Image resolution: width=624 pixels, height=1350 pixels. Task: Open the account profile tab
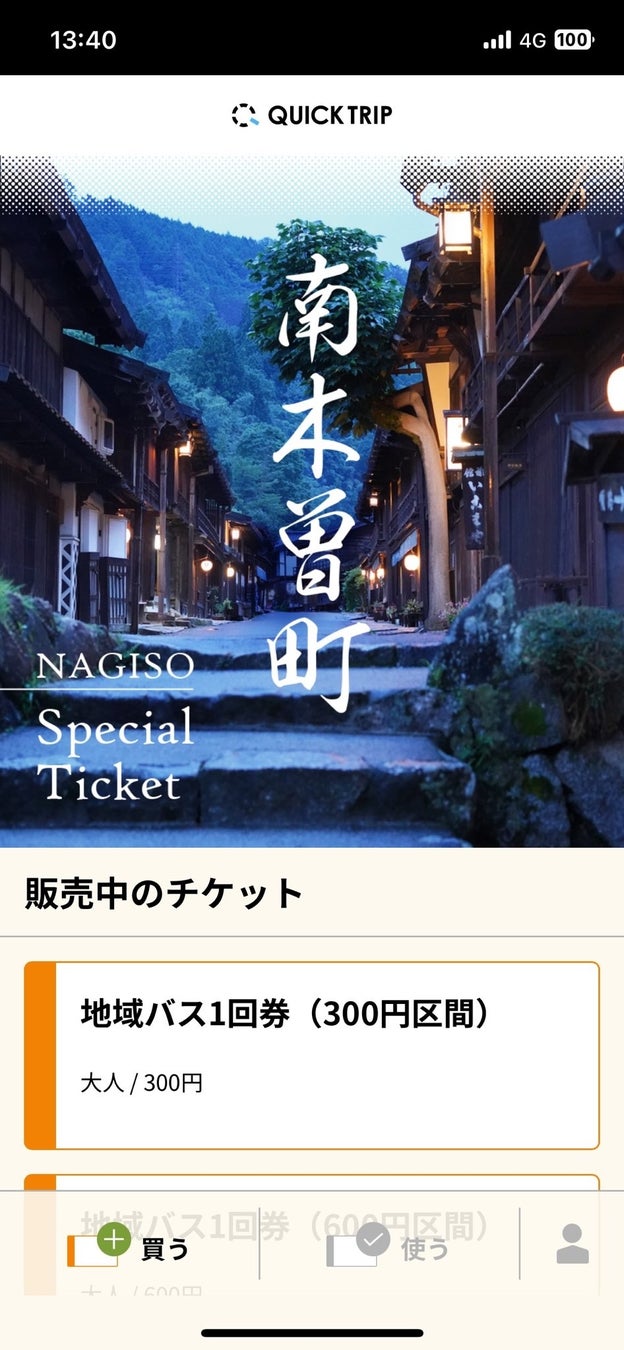pyautogui.click(x=572, y=1244)
